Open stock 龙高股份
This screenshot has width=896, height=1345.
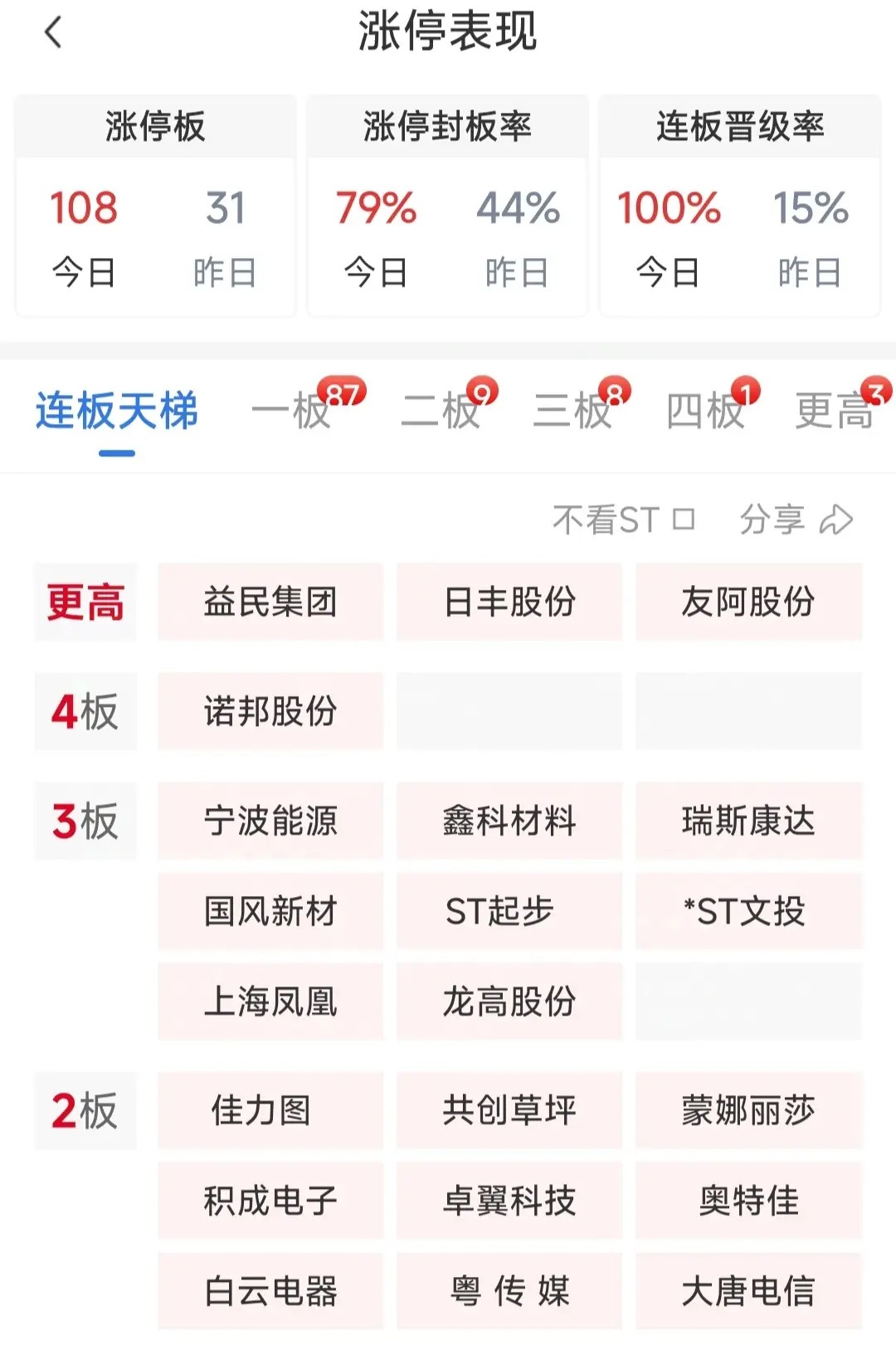click(x=509, y=1001)
